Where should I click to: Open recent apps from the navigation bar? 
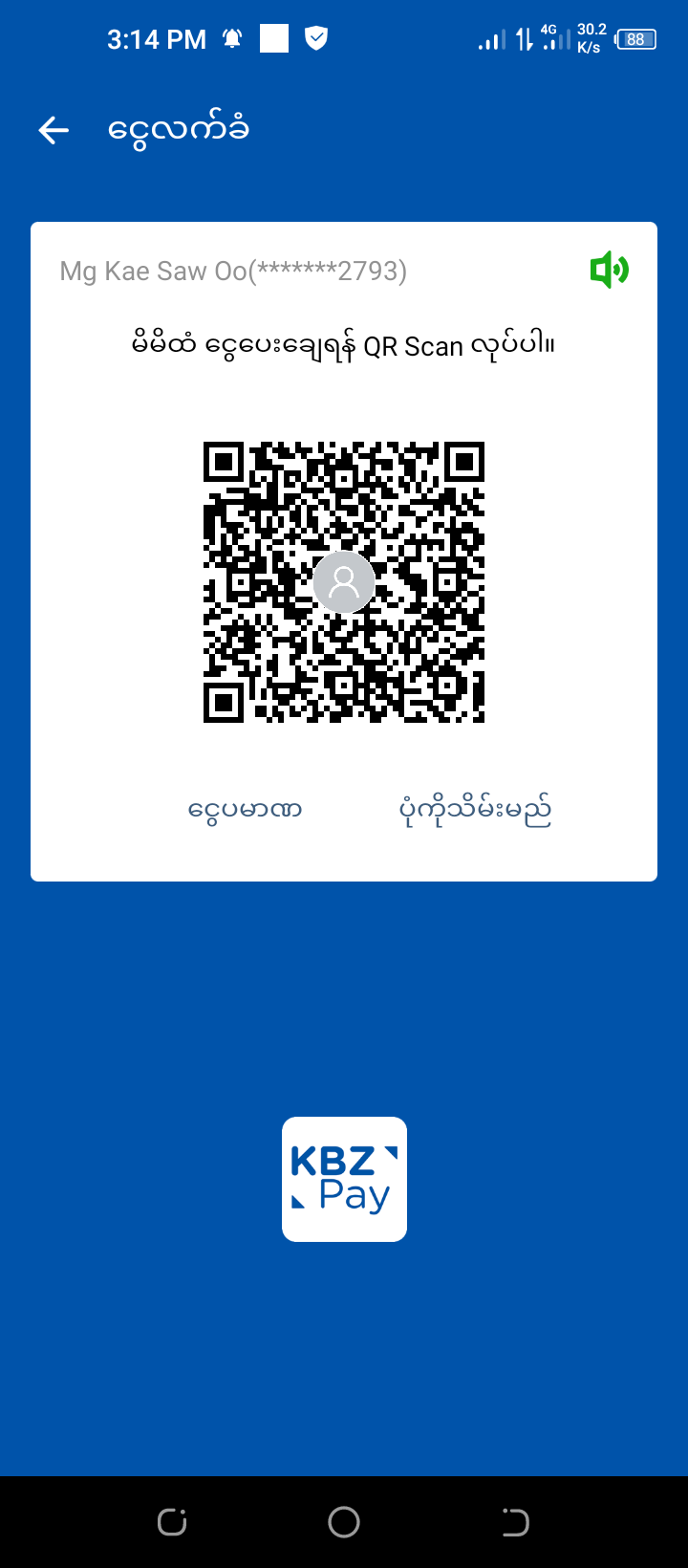(172, 1521)
